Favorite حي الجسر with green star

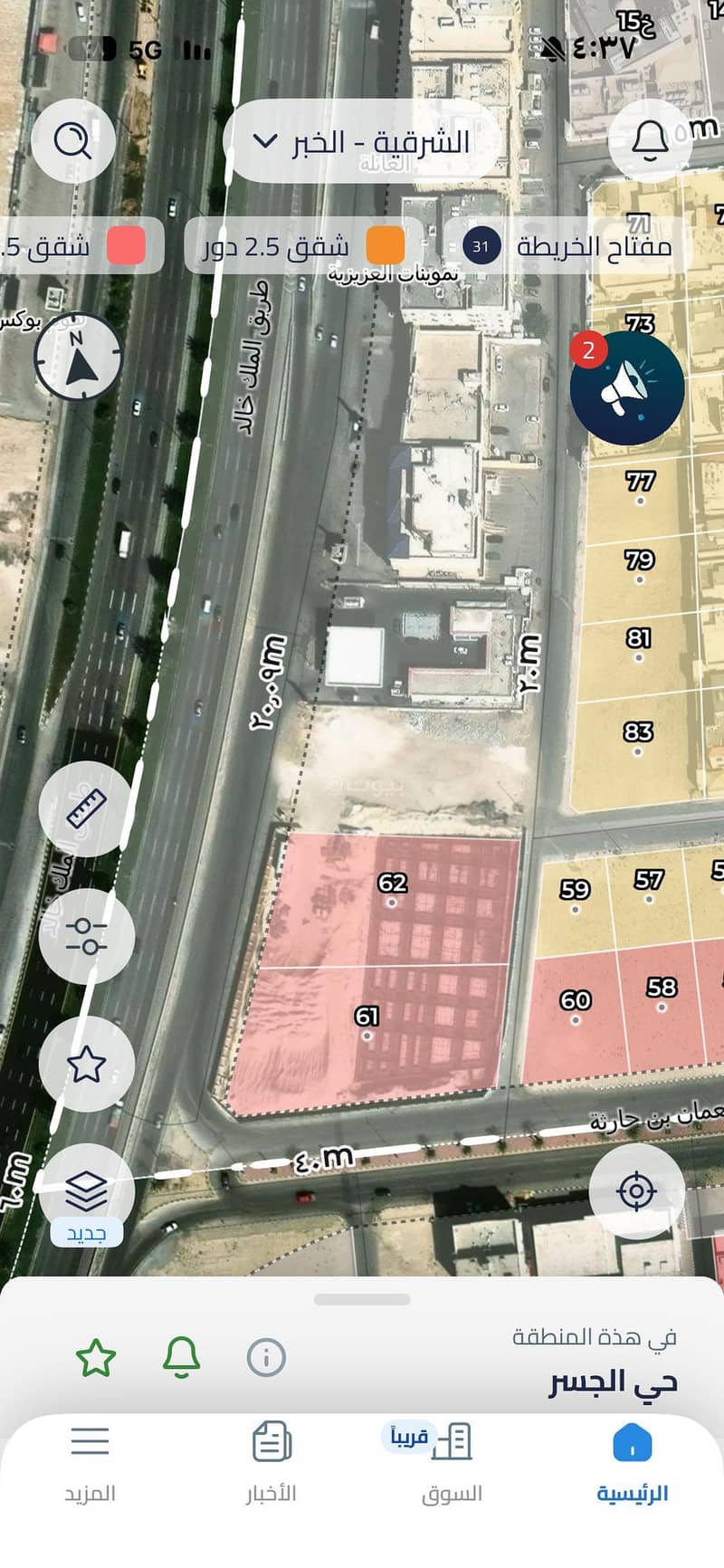coord(96,1358)
